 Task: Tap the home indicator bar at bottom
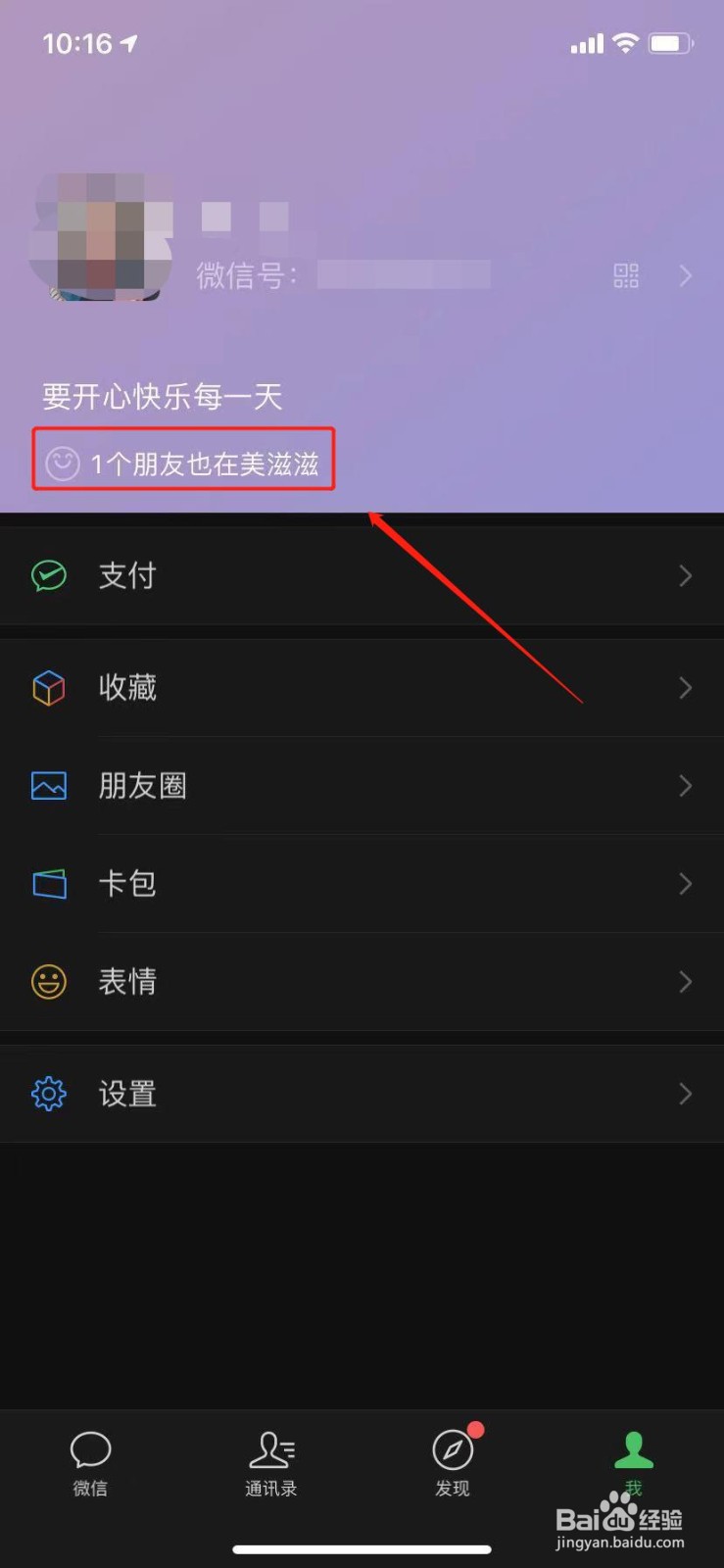tap(362, 1542)
